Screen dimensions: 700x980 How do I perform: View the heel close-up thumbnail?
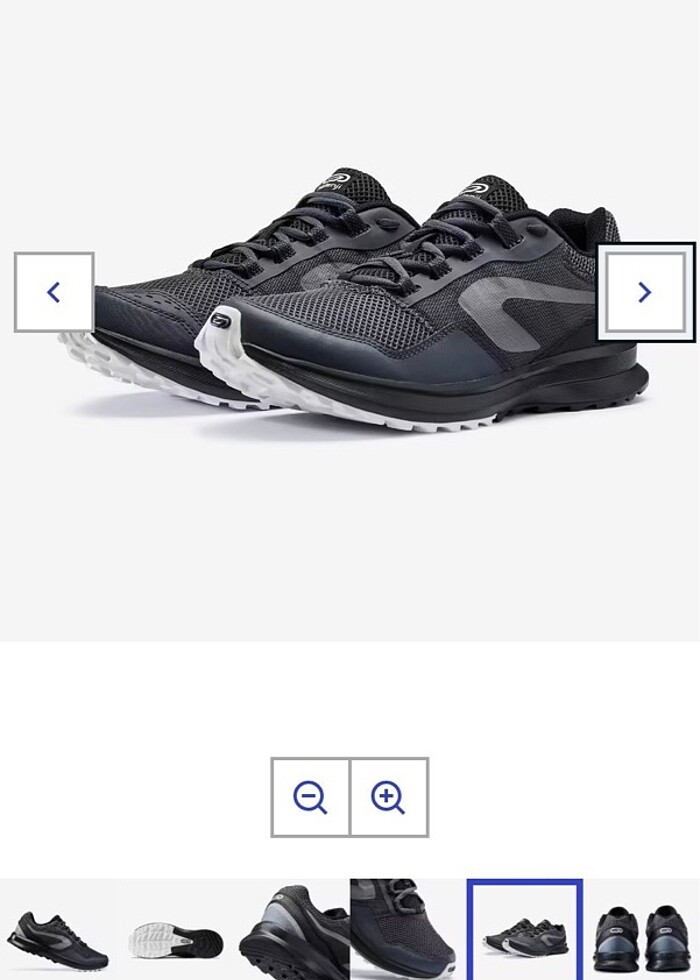[x=292, y=930]
